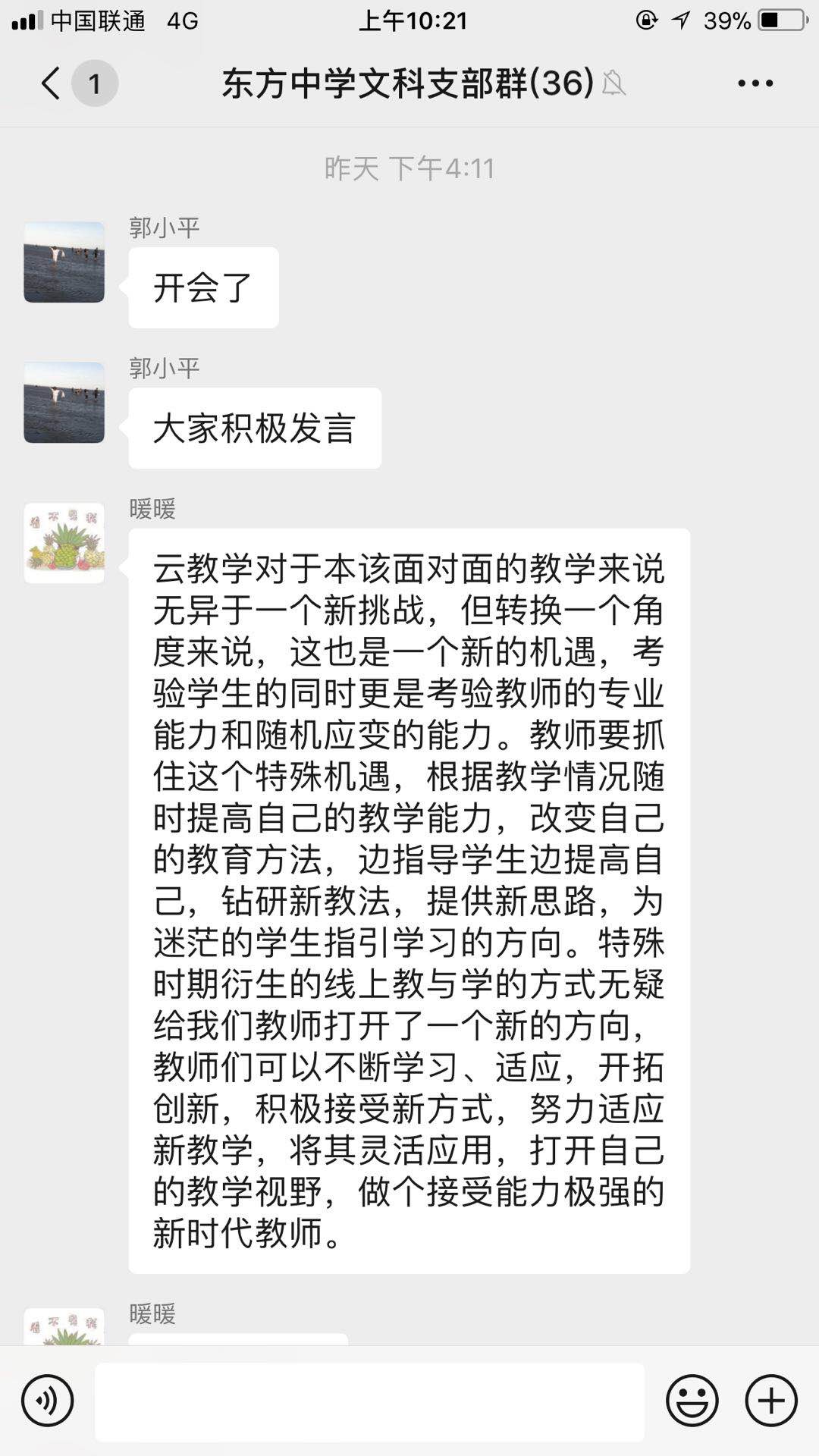This screenshot has width=819, height=1456.
Task: Open the emoji sticker panel
Action: 692,1401
